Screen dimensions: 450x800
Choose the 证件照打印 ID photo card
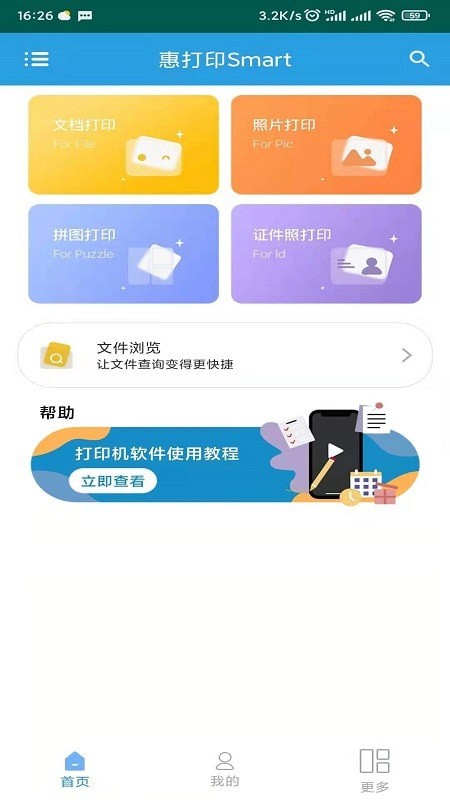[327, 254]
